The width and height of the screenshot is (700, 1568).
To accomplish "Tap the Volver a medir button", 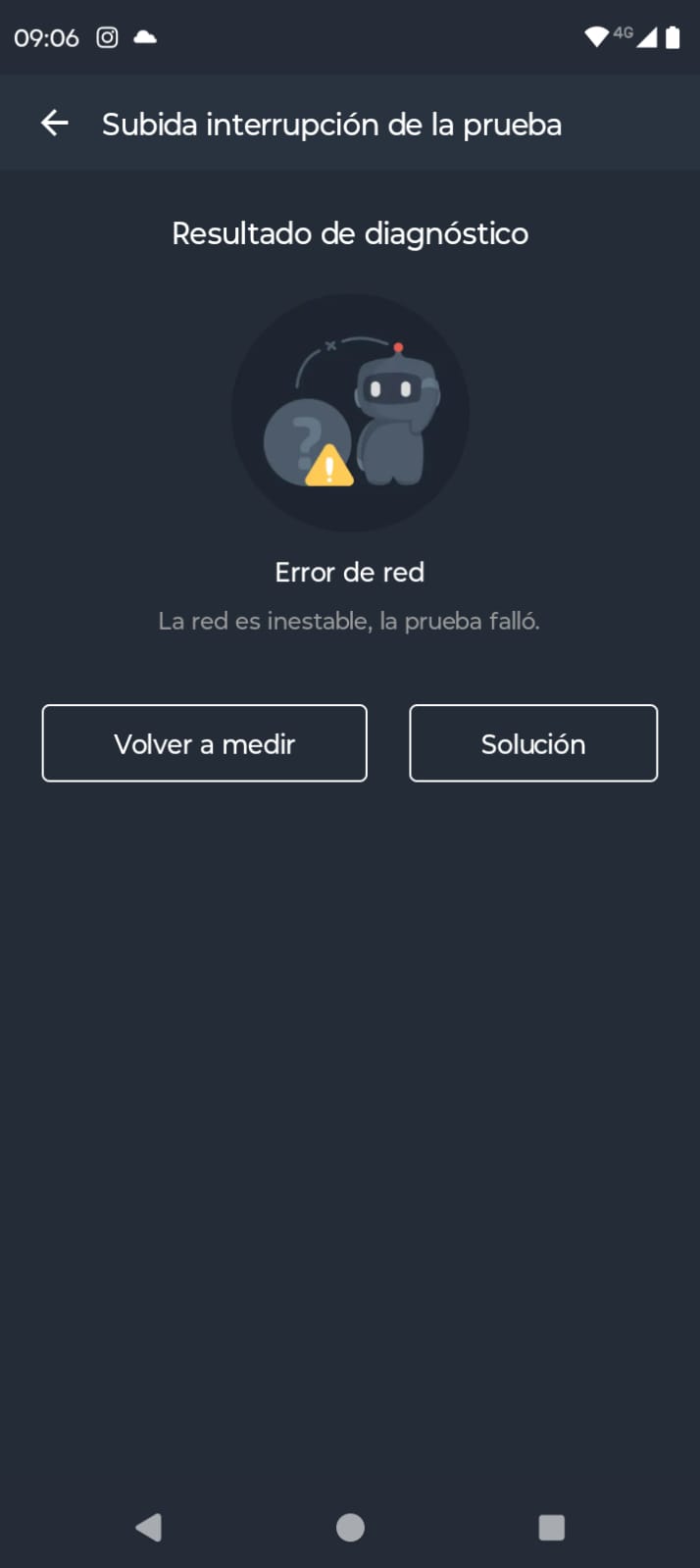I will point(204,743).
